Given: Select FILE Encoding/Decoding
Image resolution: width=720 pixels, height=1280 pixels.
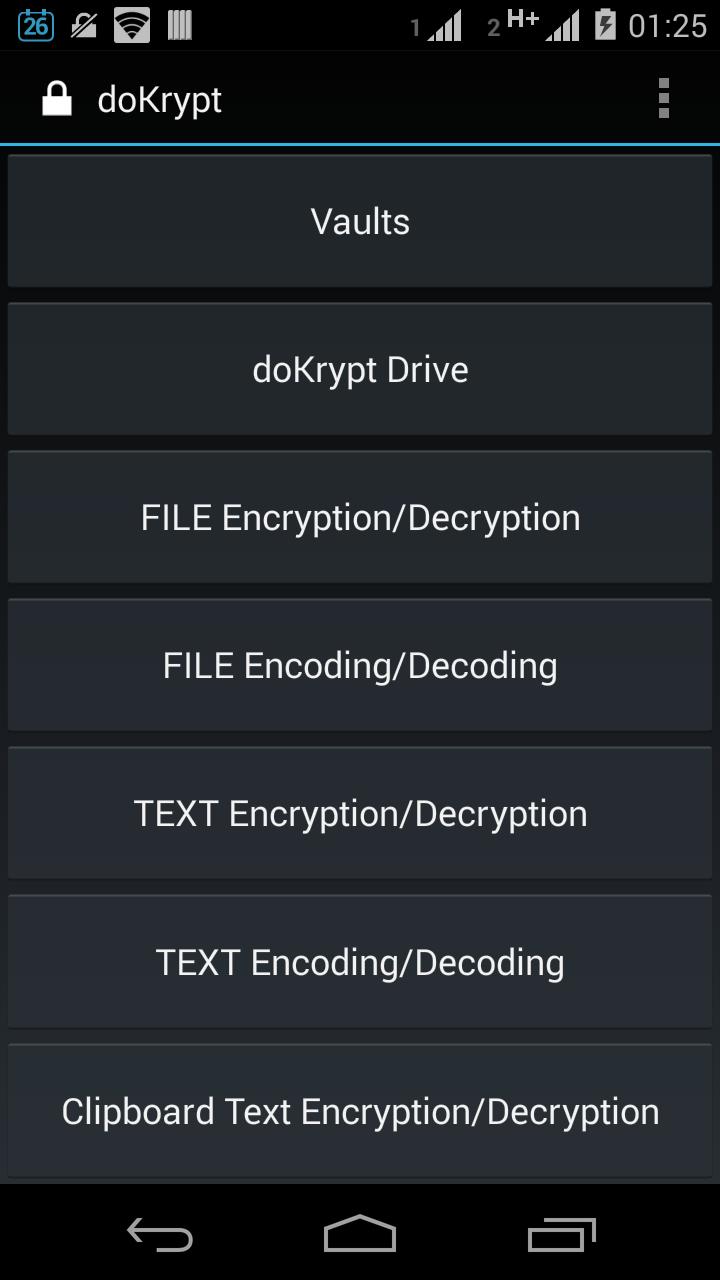Looking at the screenshot, I should (x=360, y=664).
